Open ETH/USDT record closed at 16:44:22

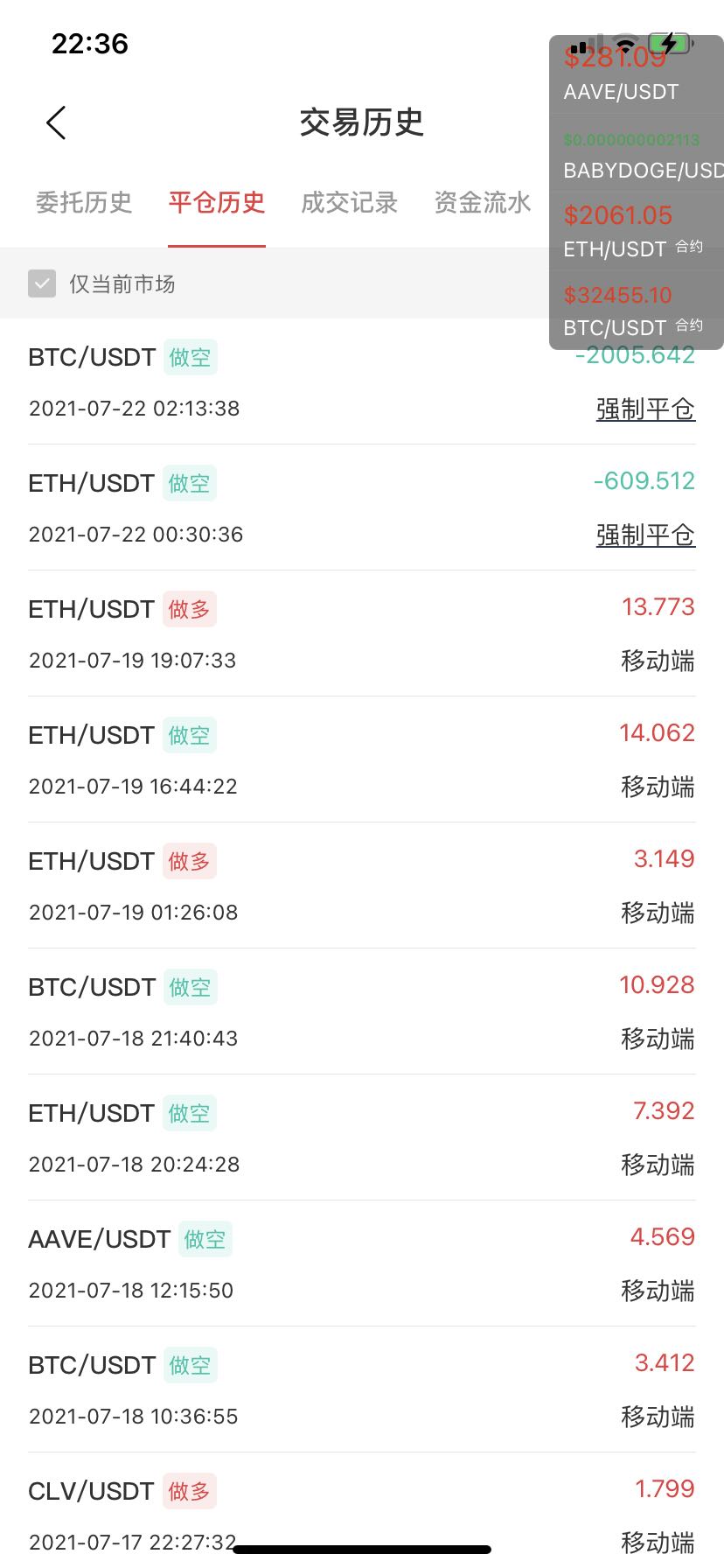(x=362, y=759)
